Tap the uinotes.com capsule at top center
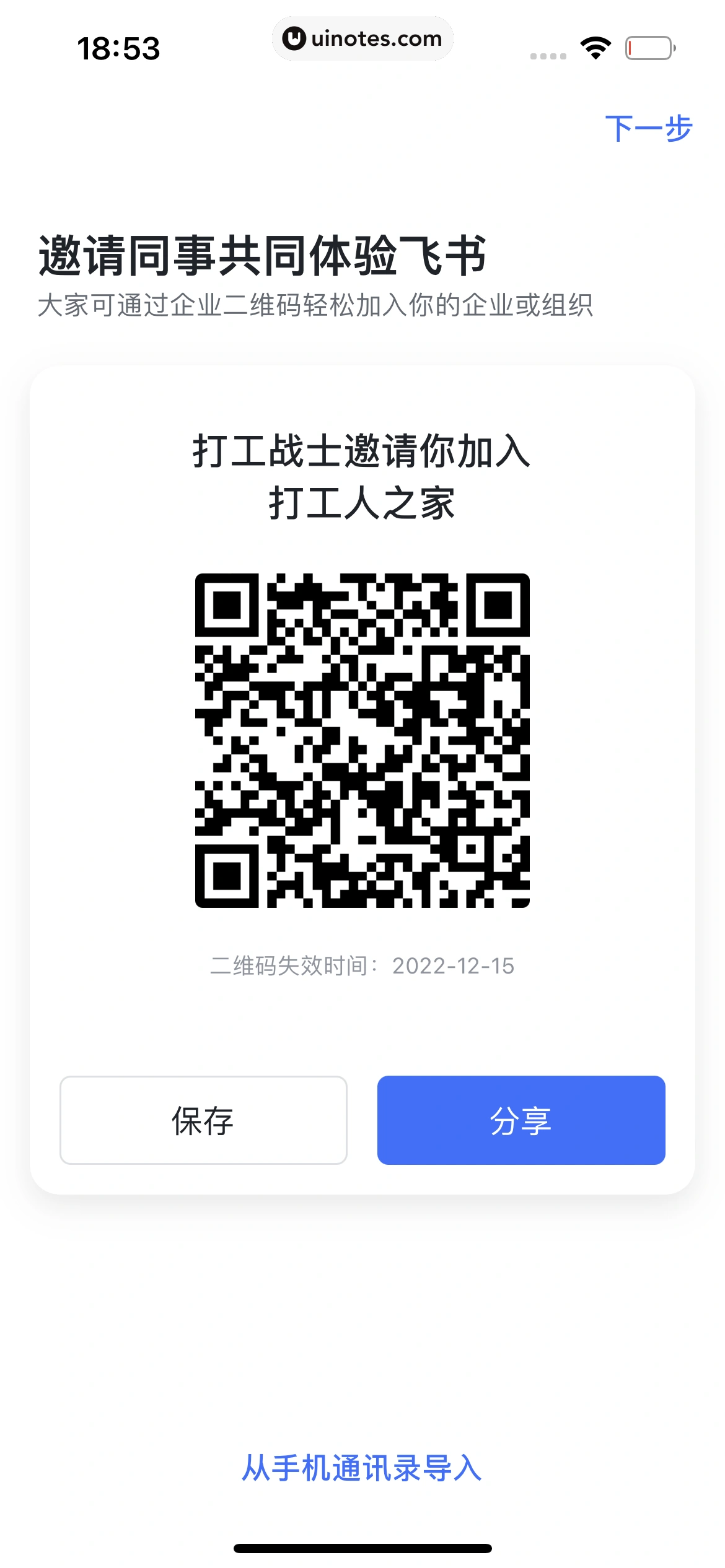 [362, 38]
